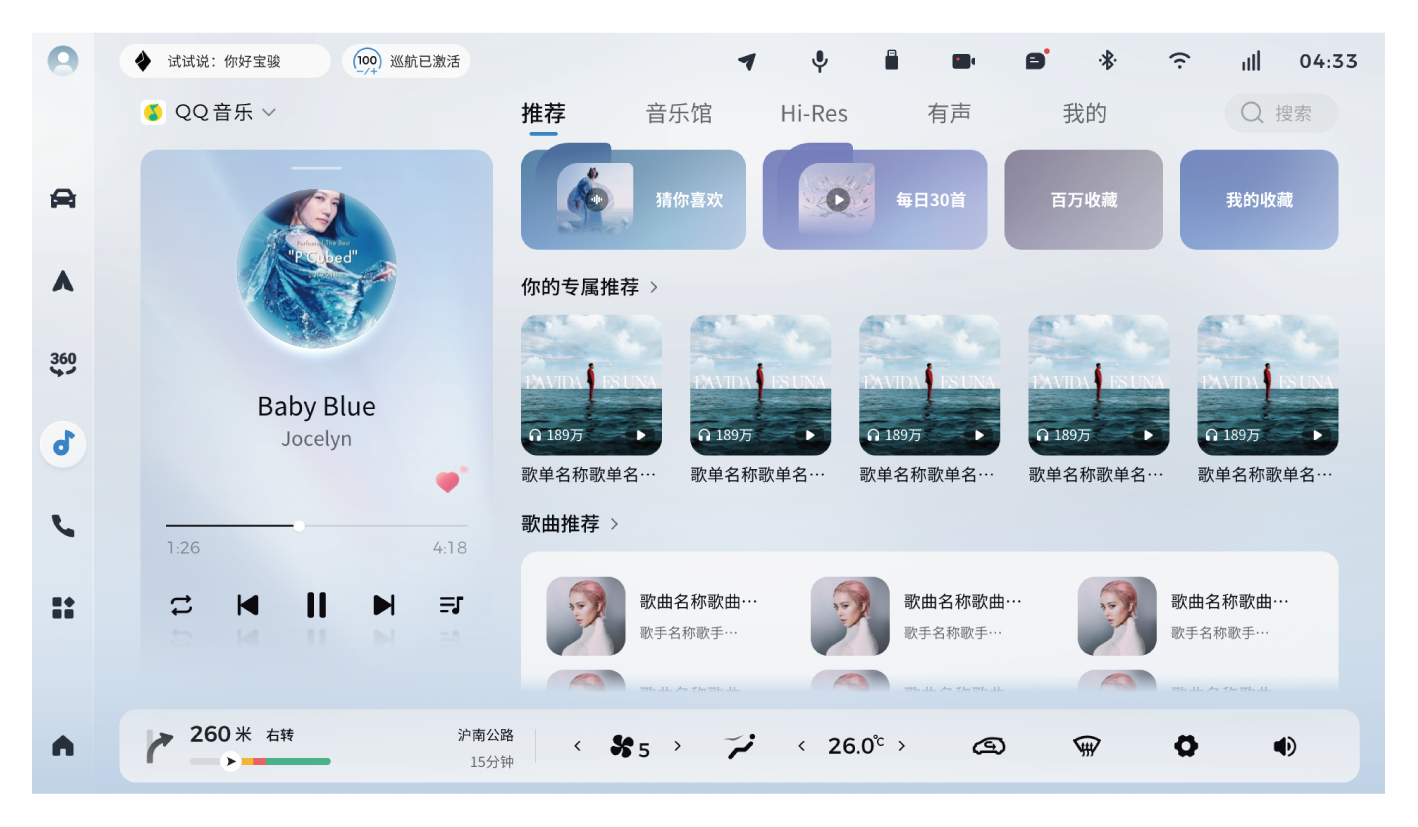Image resolution: width=1418 pixels, height=827 pixels.
Task: Like the song with the heart icon
Action: coord(448,482)
